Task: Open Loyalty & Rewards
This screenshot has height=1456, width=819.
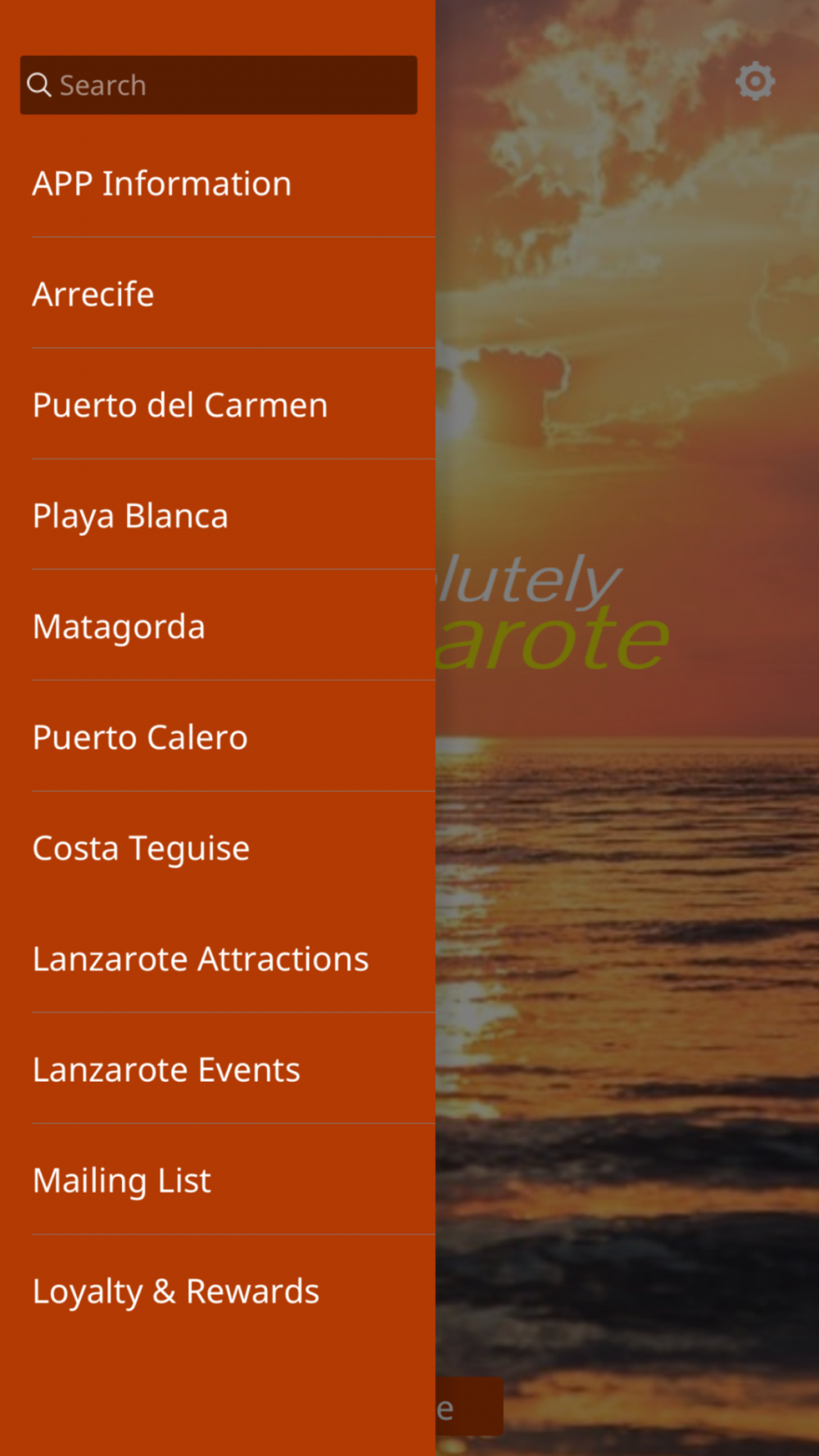Action: click(218, 1291)
